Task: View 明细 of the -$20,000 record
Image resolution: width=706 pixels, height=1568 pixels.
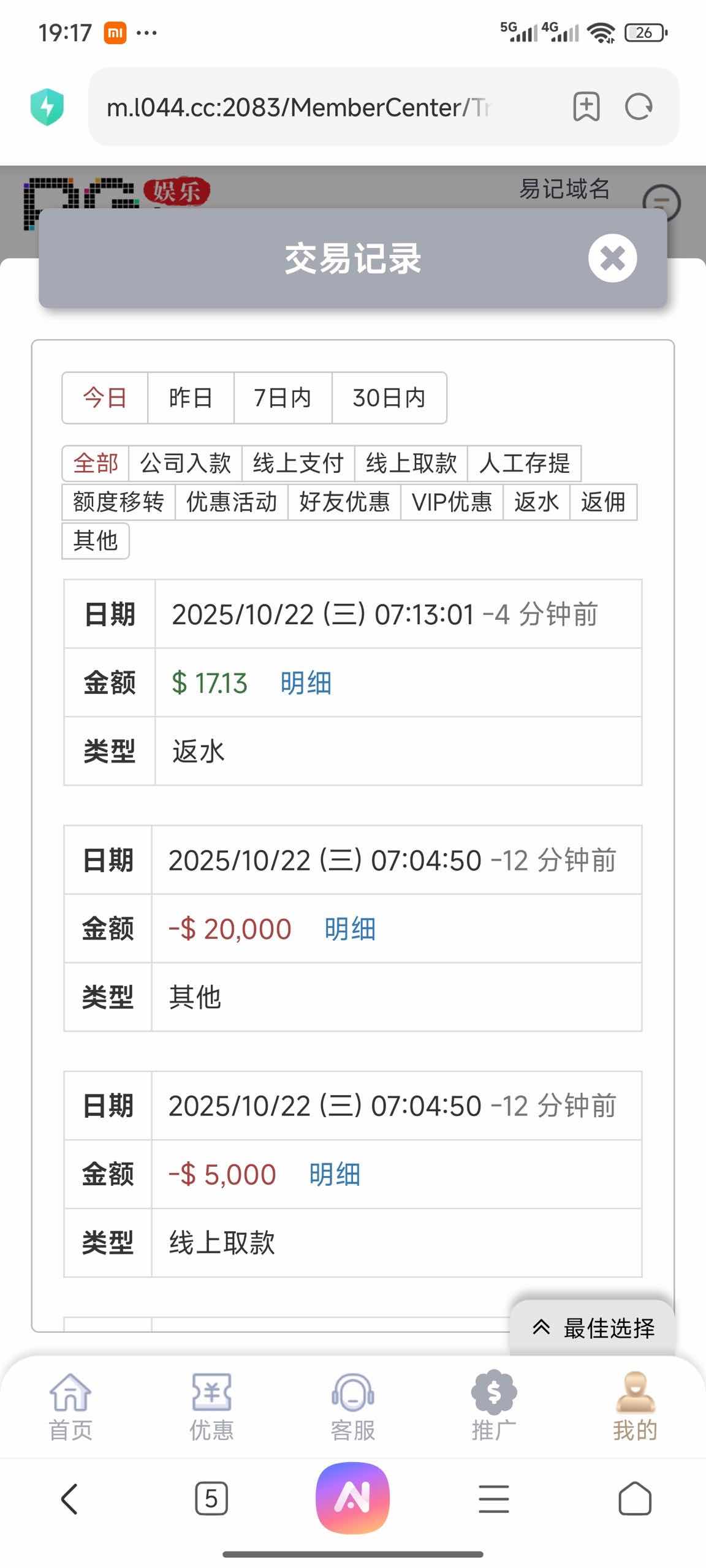Action: pyautogui.click(x=350, y=929)
